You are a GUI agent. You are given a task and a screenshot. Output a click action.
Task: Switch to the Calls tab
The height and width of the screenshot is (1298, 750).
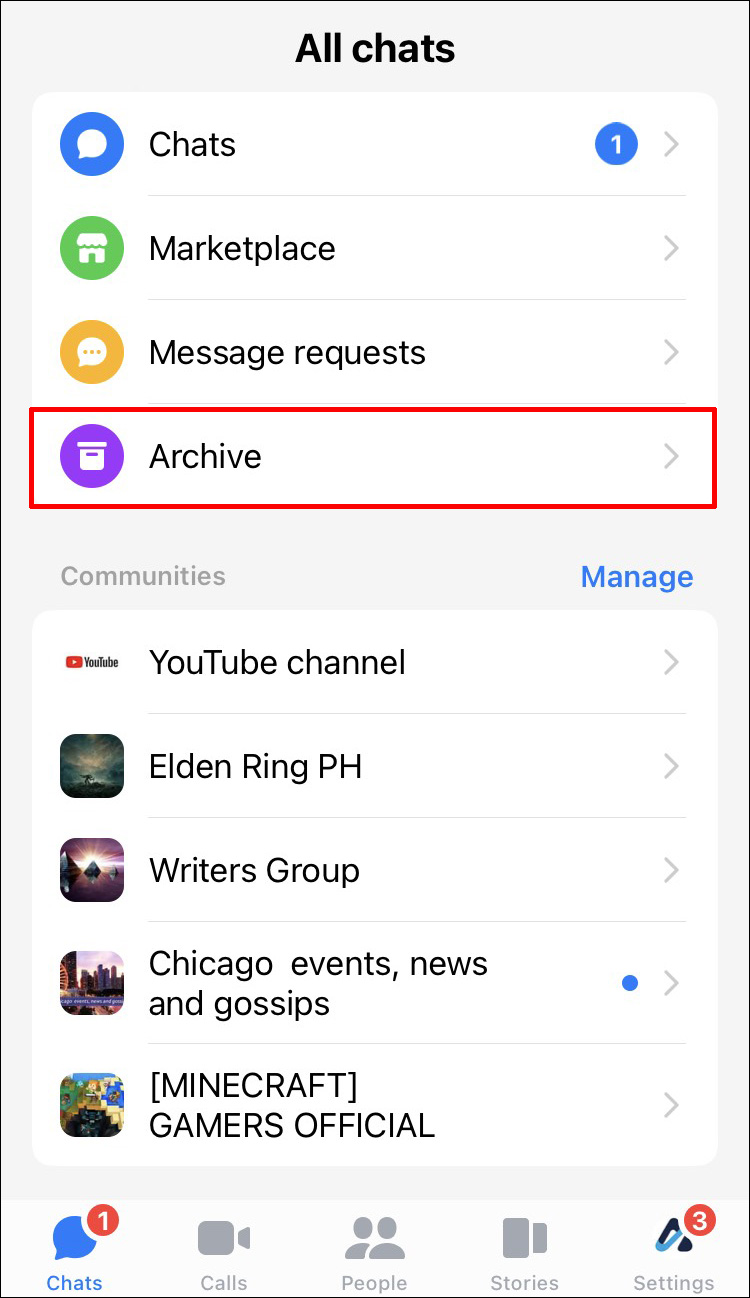pos(224,1250)
